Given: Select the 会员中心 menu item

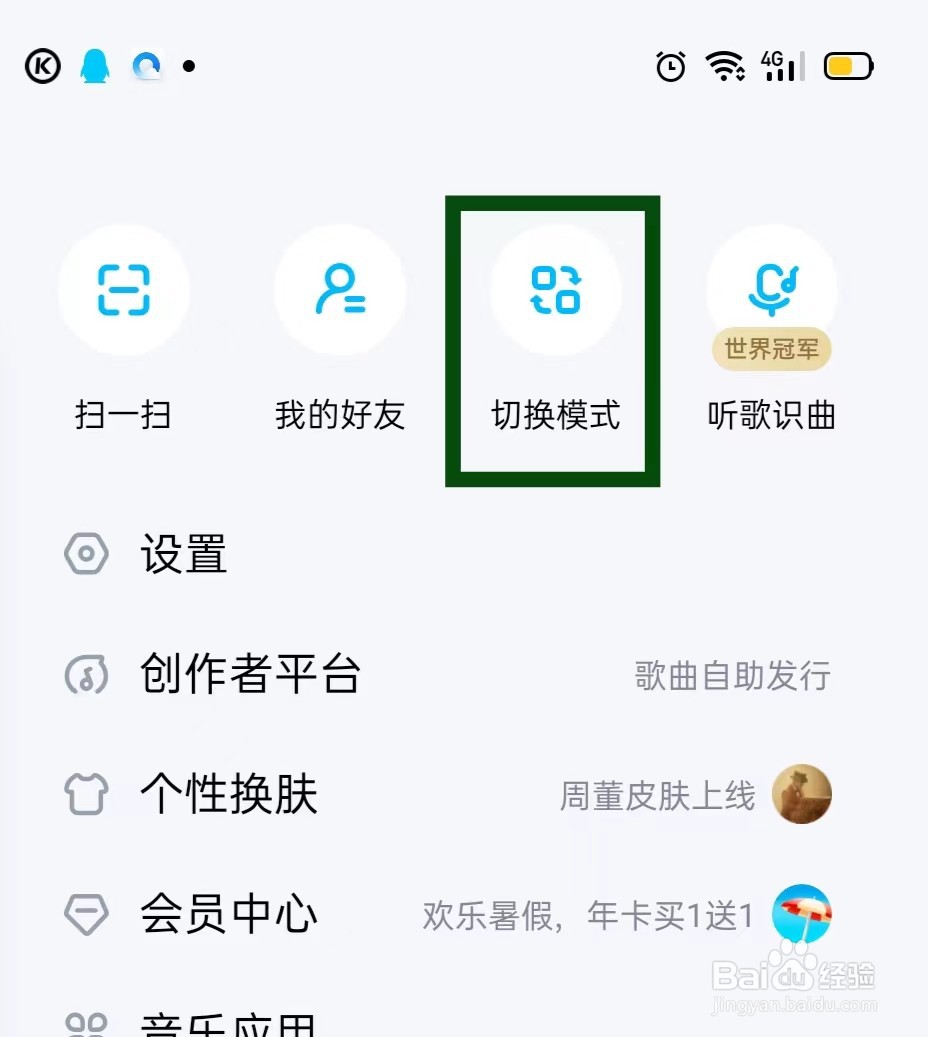Looking at the screenshot, I should 228,914.
